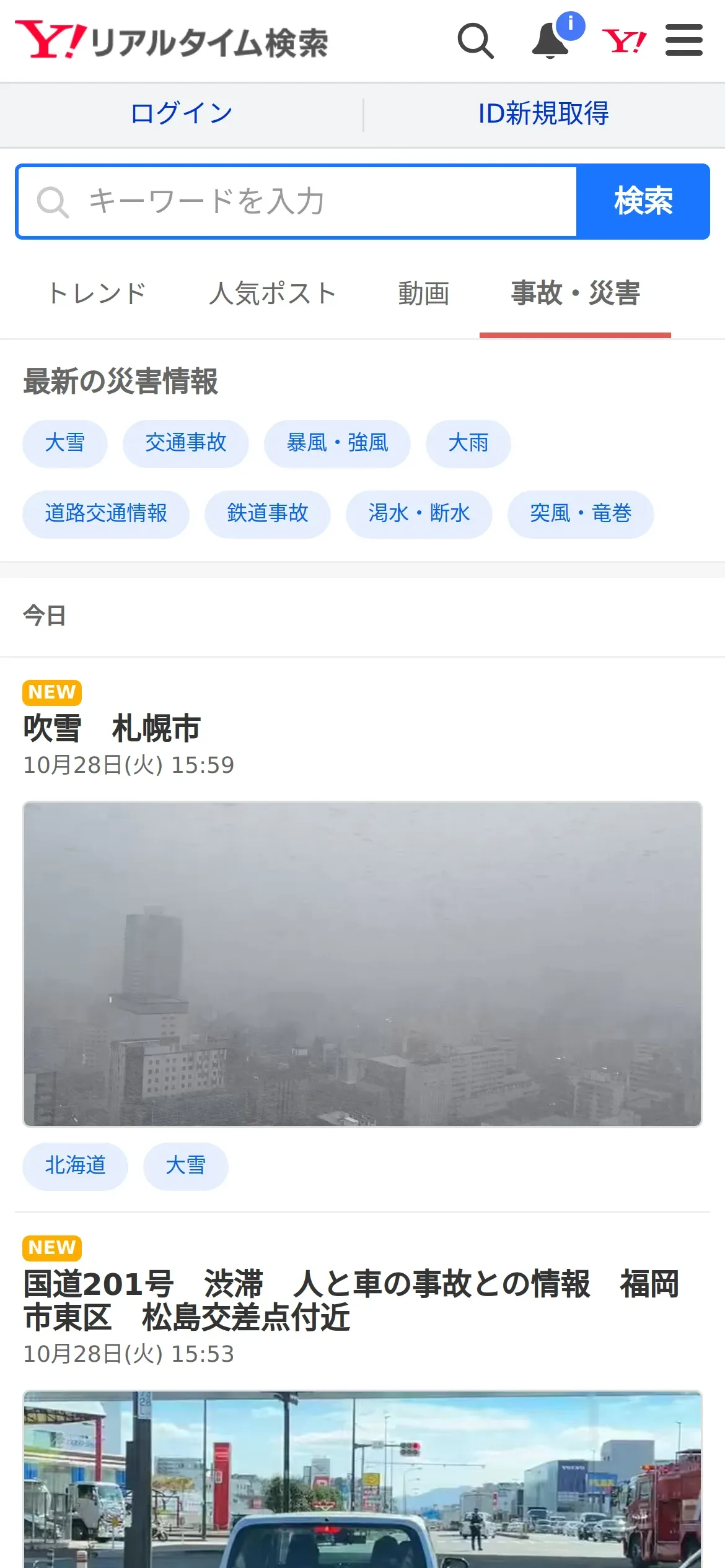Select the 突風・竜巻 chip
Image resolution: width=725 pixels, height=1568 pixels.
point(580,514)
